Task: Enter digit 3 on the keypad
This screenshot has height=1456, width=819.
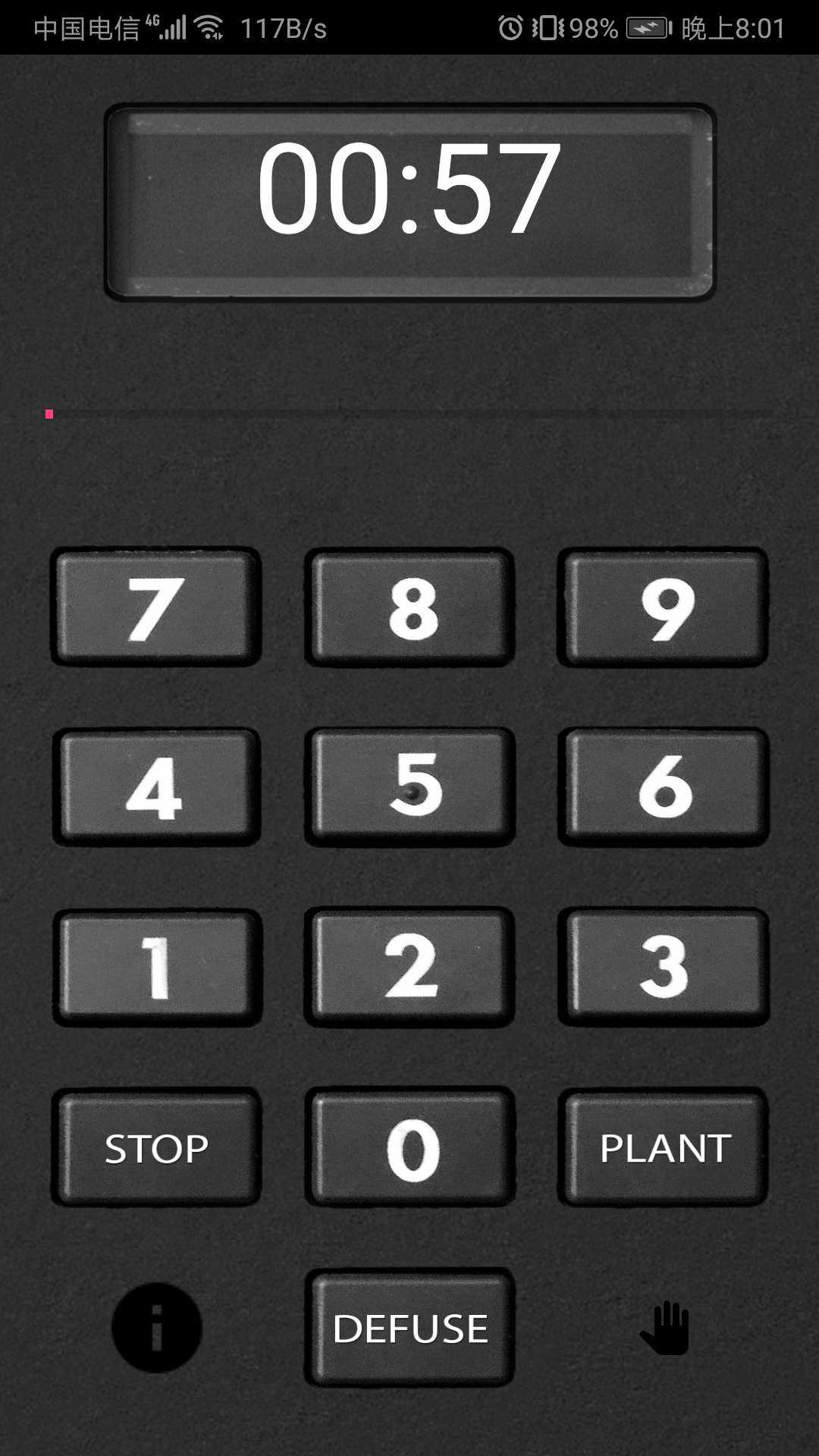Action: [x=664, y=967]
